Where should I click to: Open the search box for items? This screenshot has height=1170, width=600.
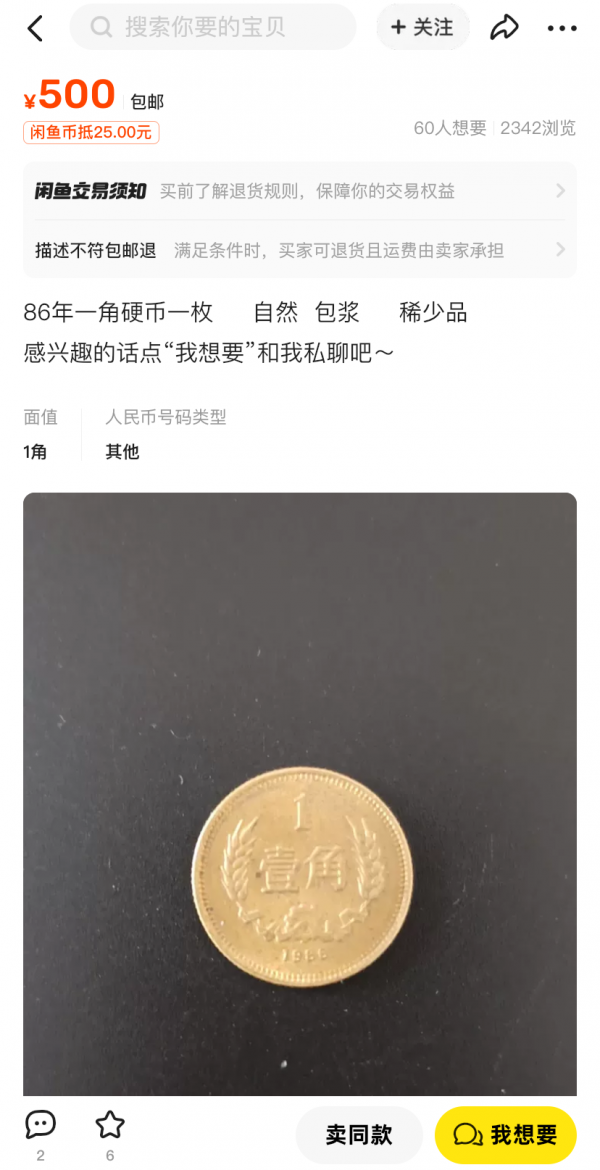pyautogui.click(x=213, y=27)
